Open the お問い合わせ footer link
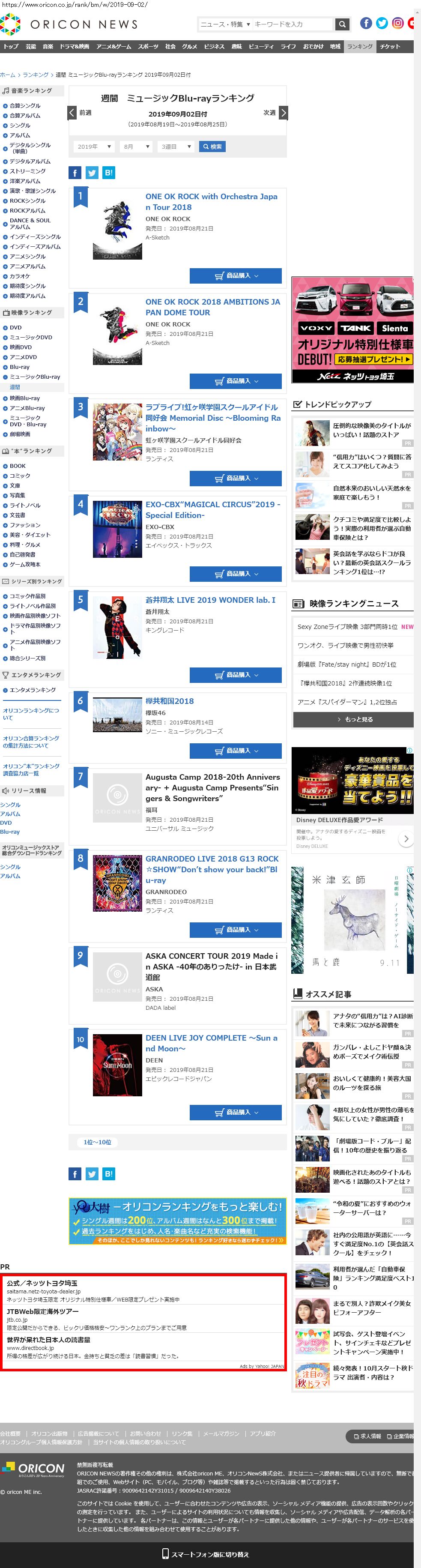 pyautogui.click(x=146, y=1433)
